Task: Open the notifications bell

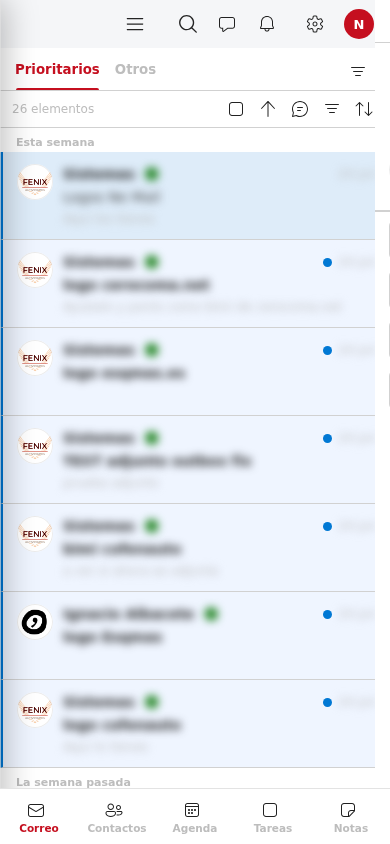Action: [x=267, y=24]
